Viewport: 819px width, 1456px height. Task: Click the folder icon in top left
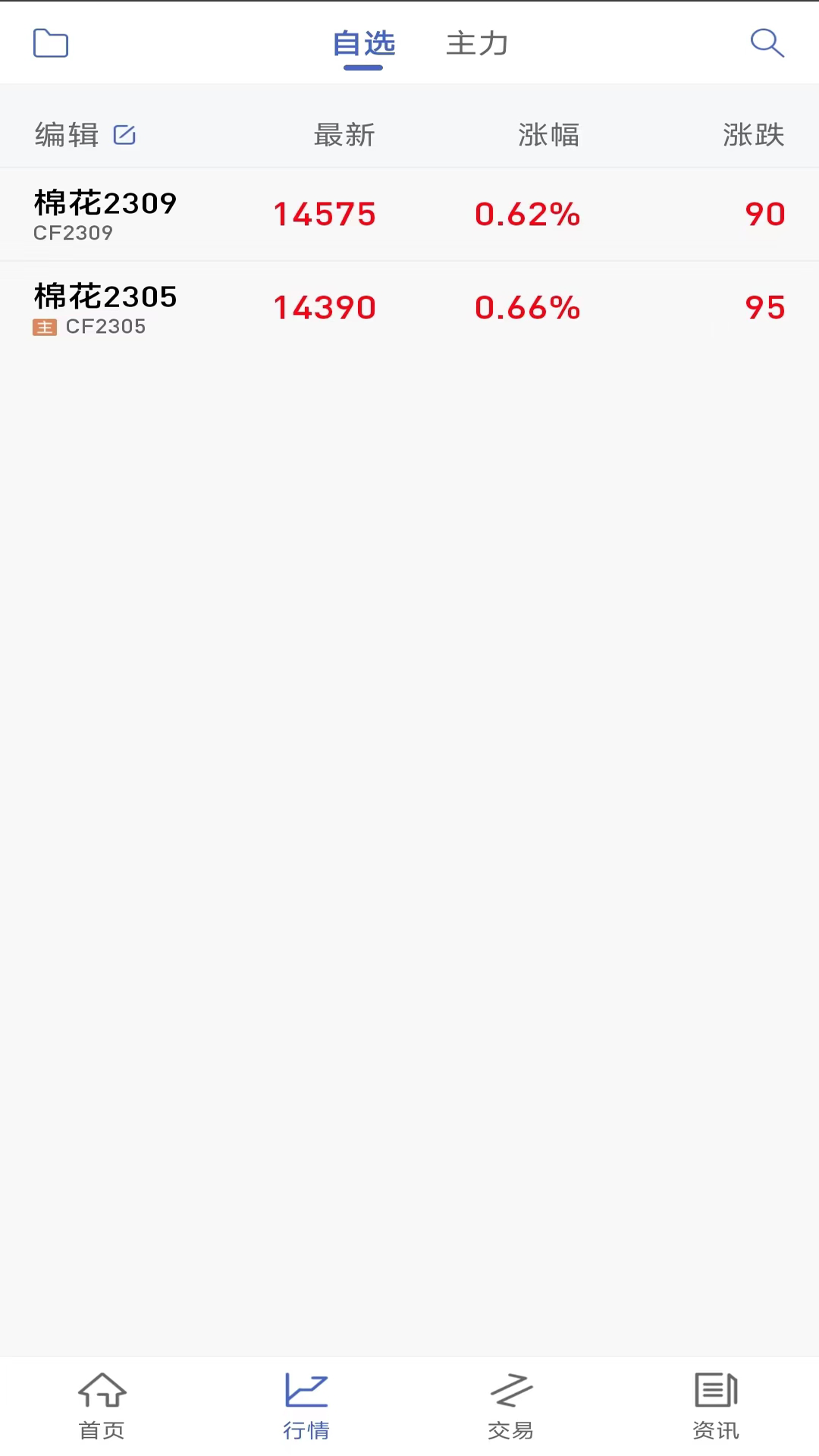(x=51, y=43)
